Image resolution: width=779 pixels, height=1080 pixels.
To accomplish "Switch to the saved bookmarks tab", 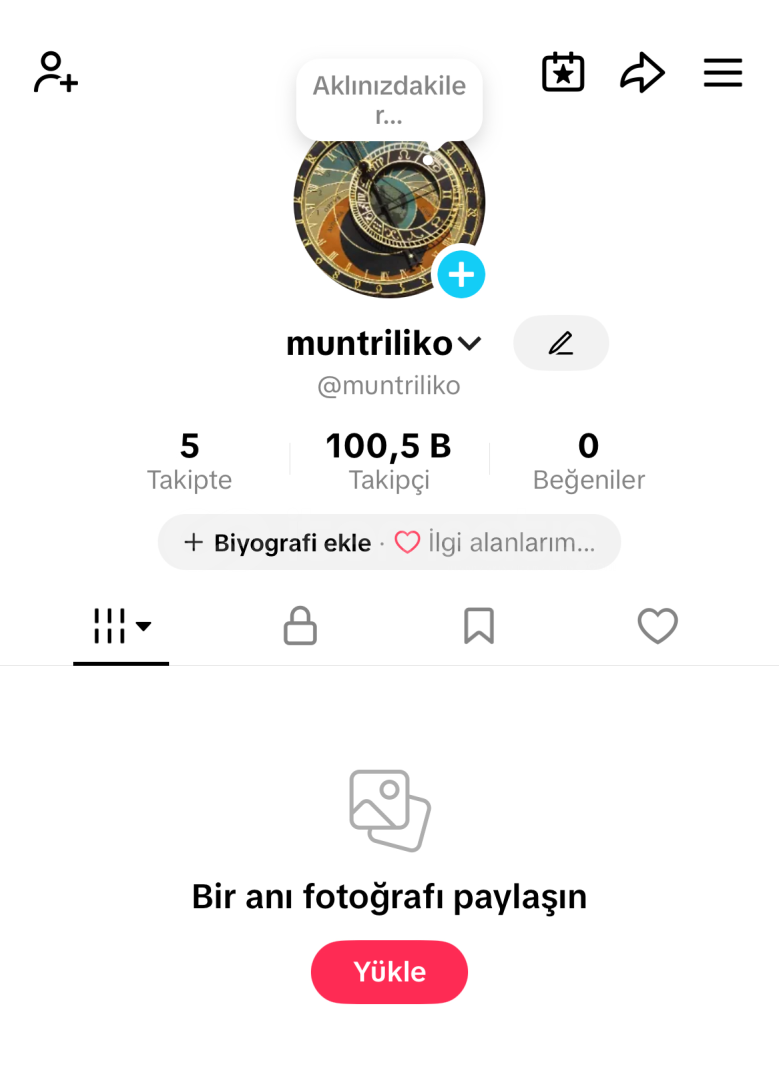I will (x=479, y=627).
